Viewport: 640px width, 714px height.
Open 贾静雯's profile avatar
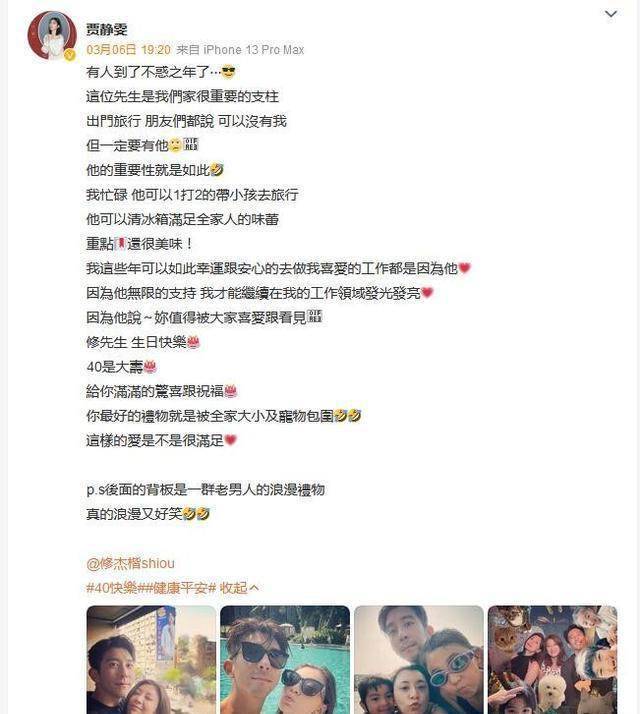pyautogui.click(x=52, y=36)
